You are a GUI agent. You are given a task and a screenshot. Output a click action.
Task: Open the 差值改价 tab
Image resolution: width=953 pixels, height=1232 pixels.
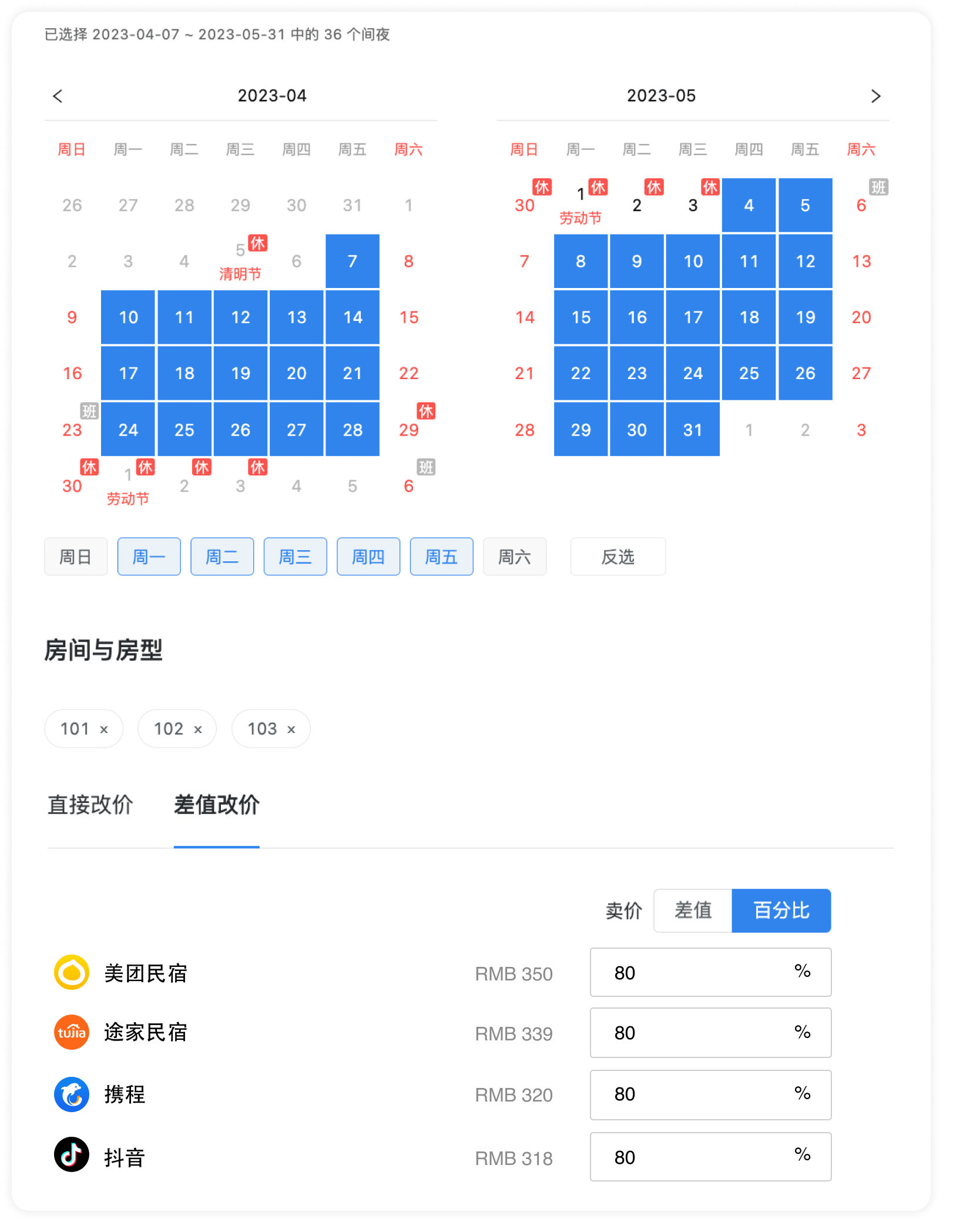pyautogui.click(x=216, y=805)
